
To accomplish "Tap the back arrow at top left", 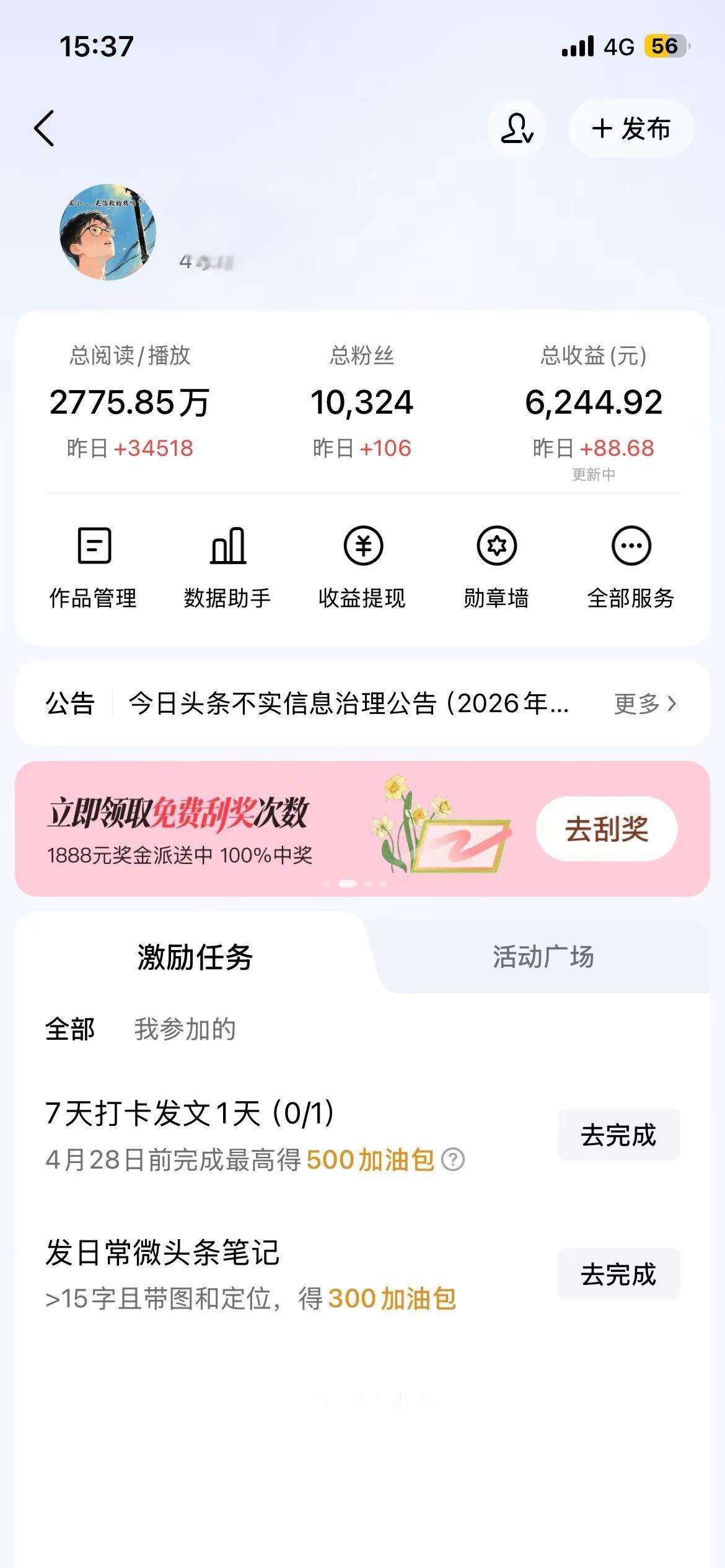I will (45, 128).
